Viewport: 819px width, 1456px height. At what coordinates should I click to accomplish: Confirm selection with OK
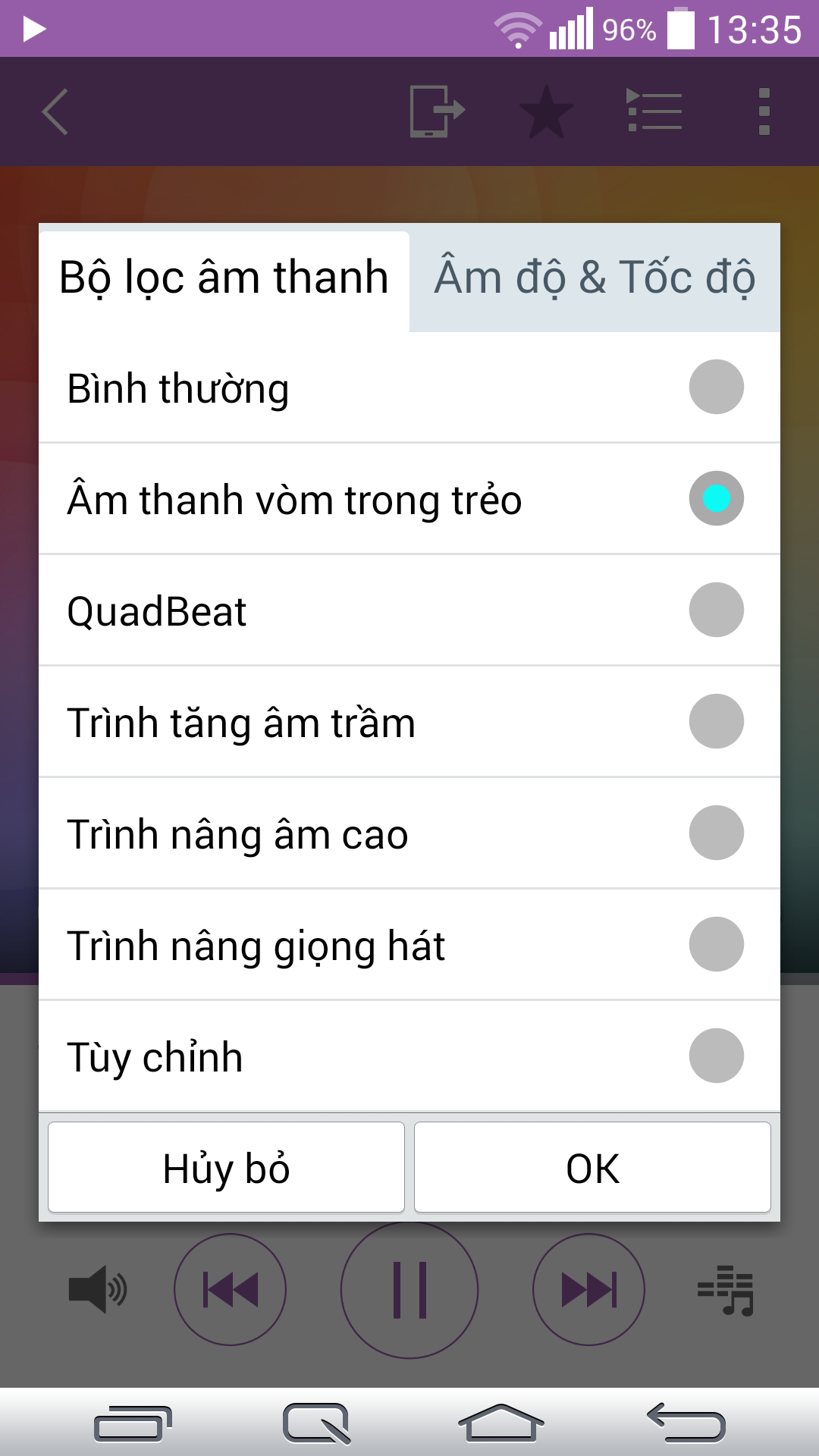click(593, 1168)
